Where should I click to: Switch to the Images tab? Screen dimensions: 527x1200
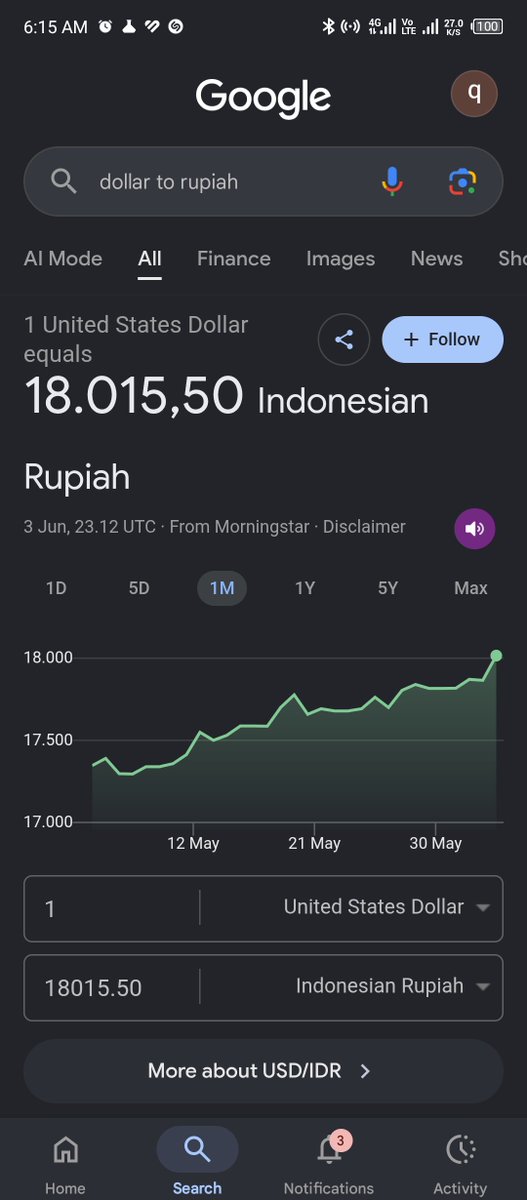tap(340, 258)
